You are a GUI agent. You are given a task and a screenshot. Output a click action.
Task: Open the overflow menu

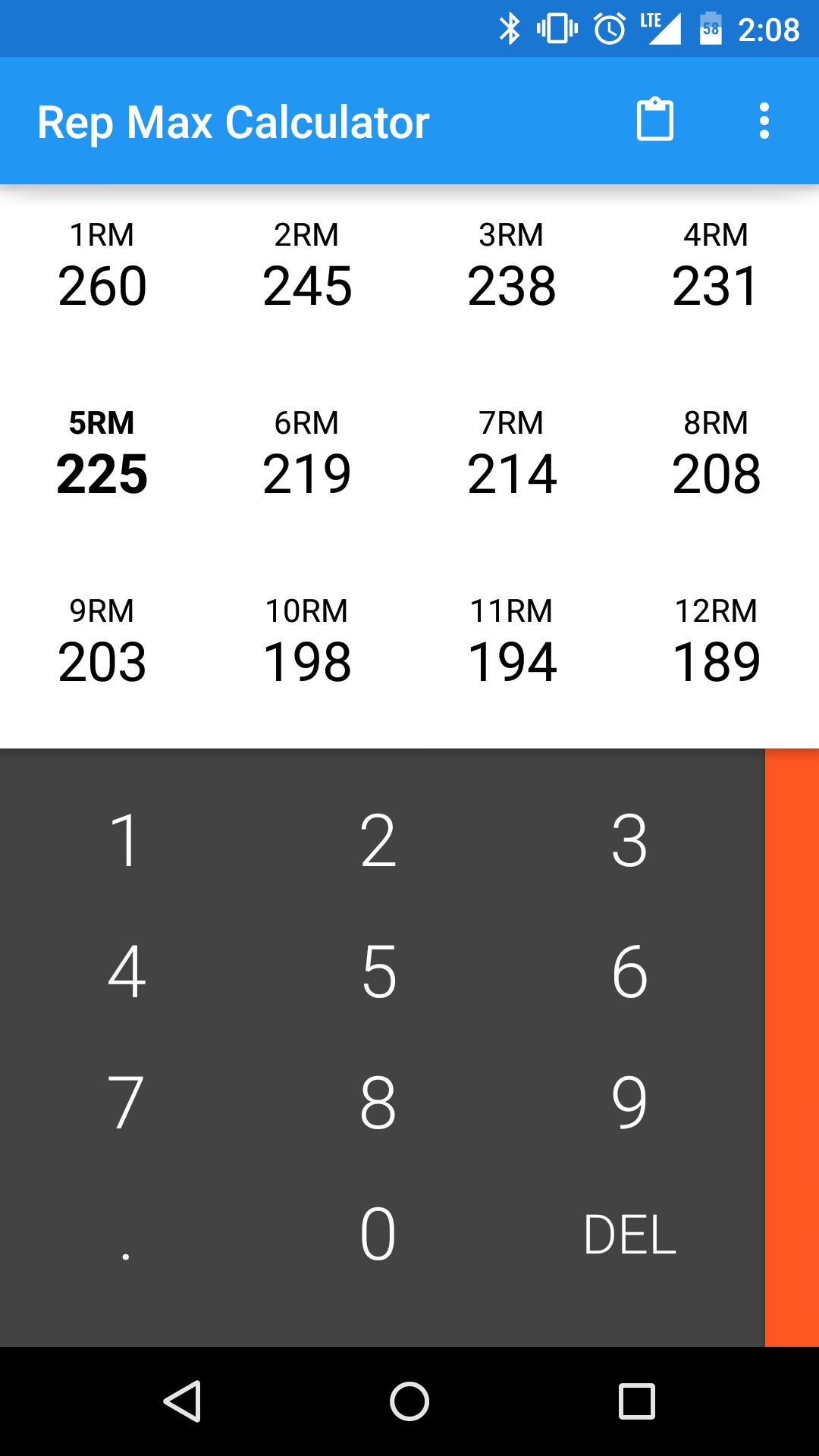coord(764,120)
